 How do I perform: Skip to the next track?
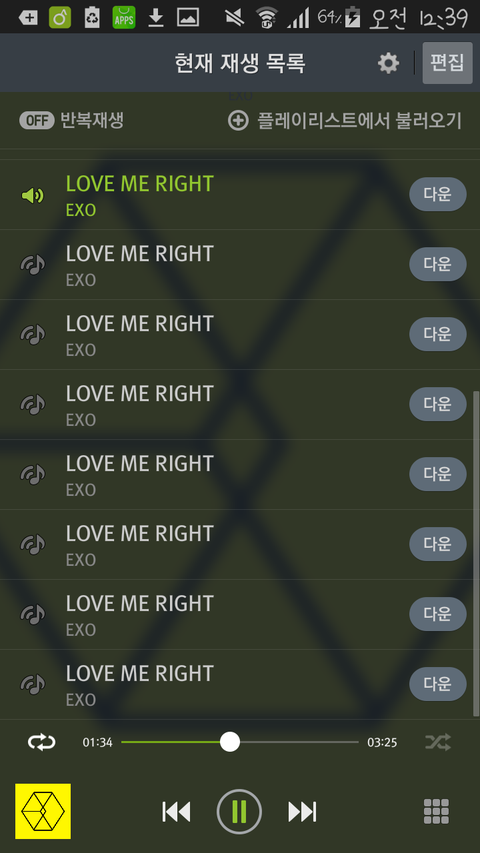[302, 812]
